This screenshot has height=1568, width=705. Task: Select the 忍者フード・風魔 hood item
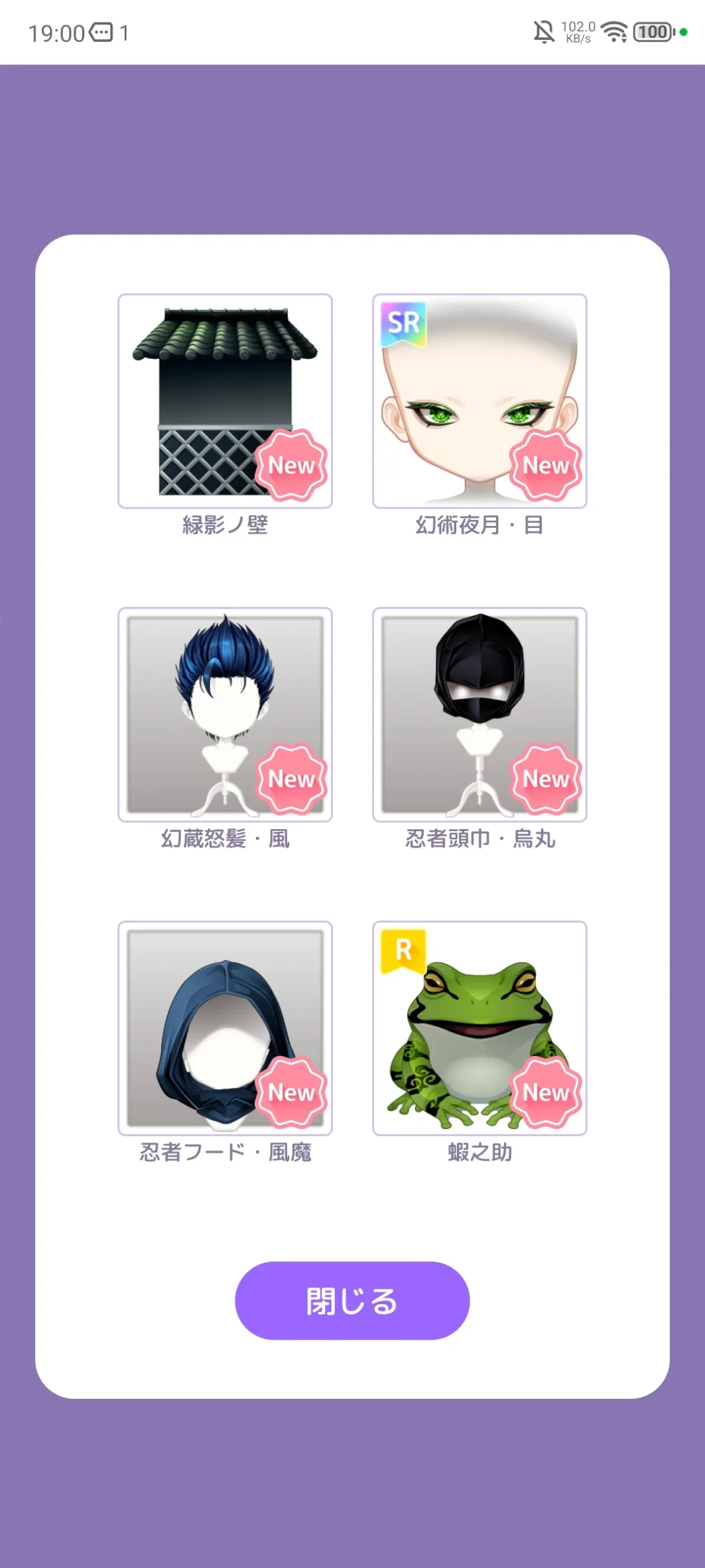[225, 1028]
